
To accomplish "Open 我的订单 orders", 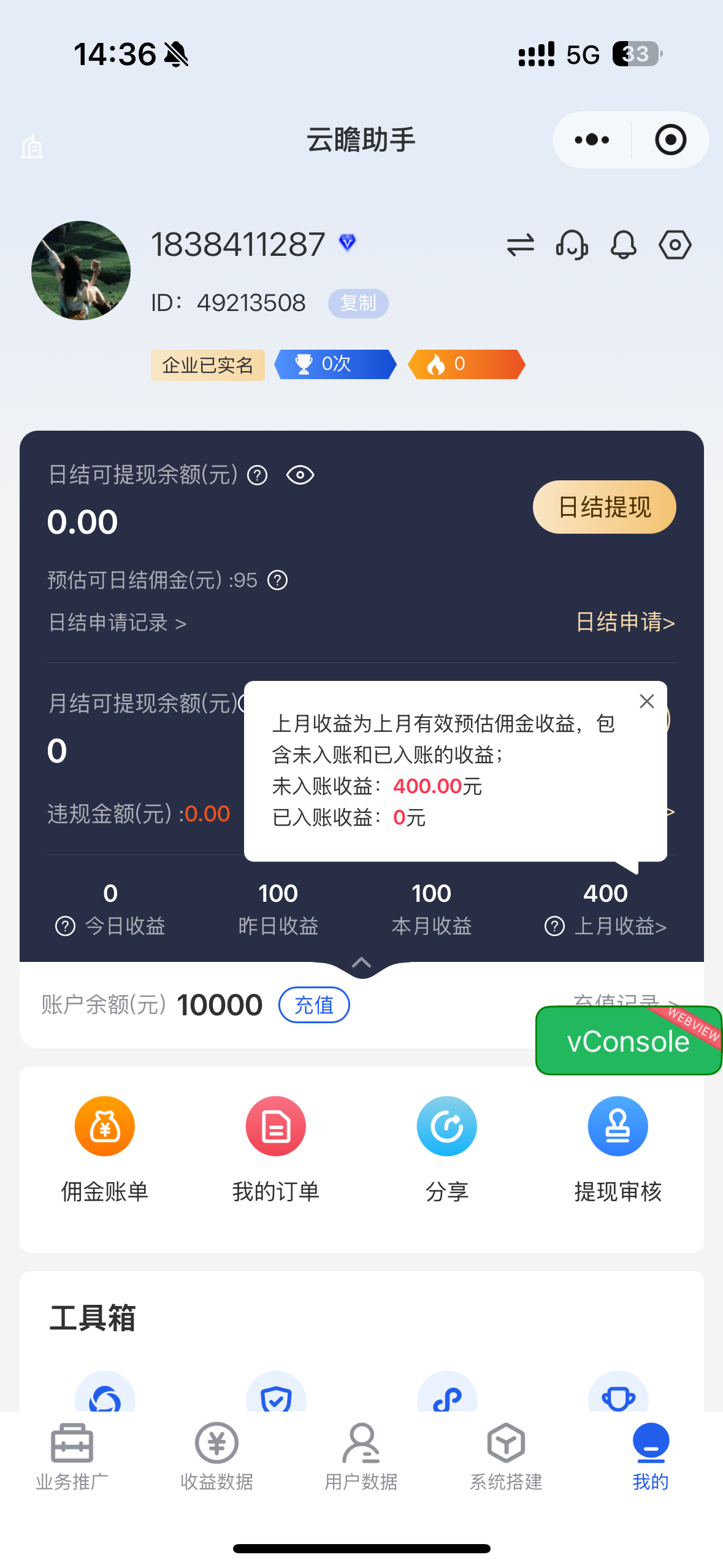I will [x=276, y=1147].
